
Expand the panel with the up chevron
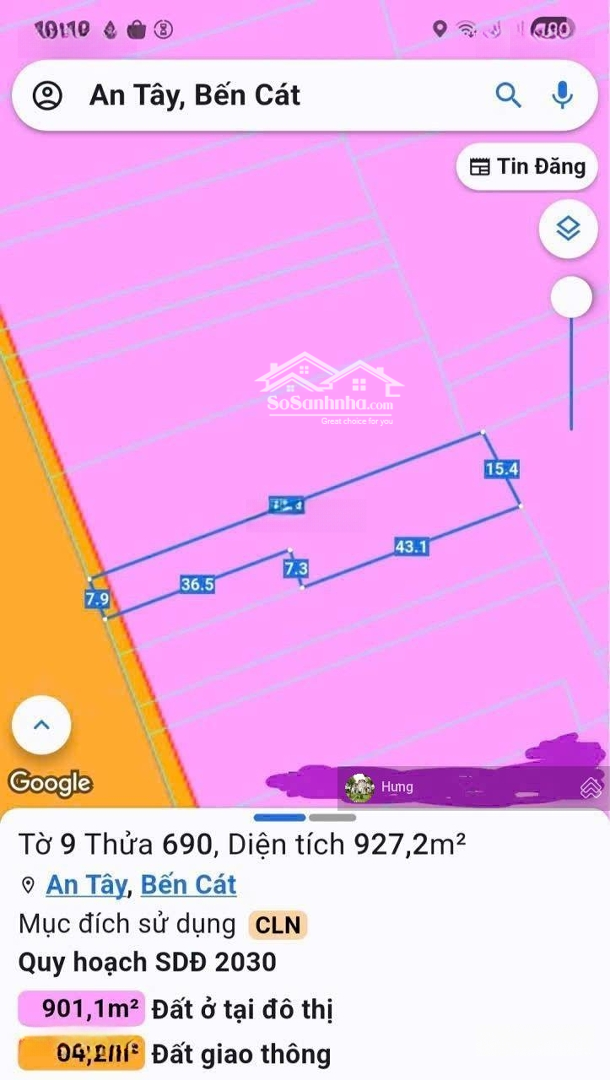[x=42, y=725]
